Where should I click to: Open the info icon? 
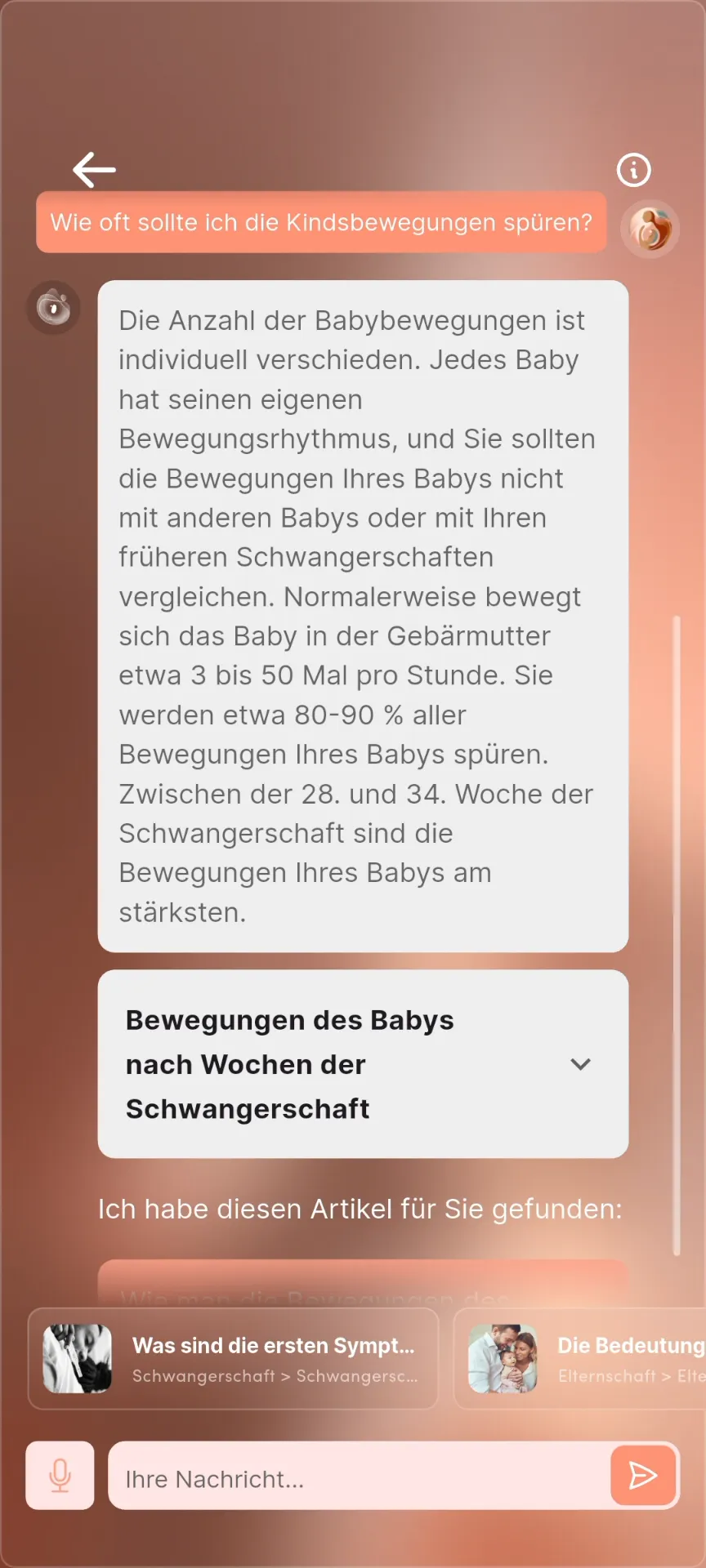(x=633, y=170)
